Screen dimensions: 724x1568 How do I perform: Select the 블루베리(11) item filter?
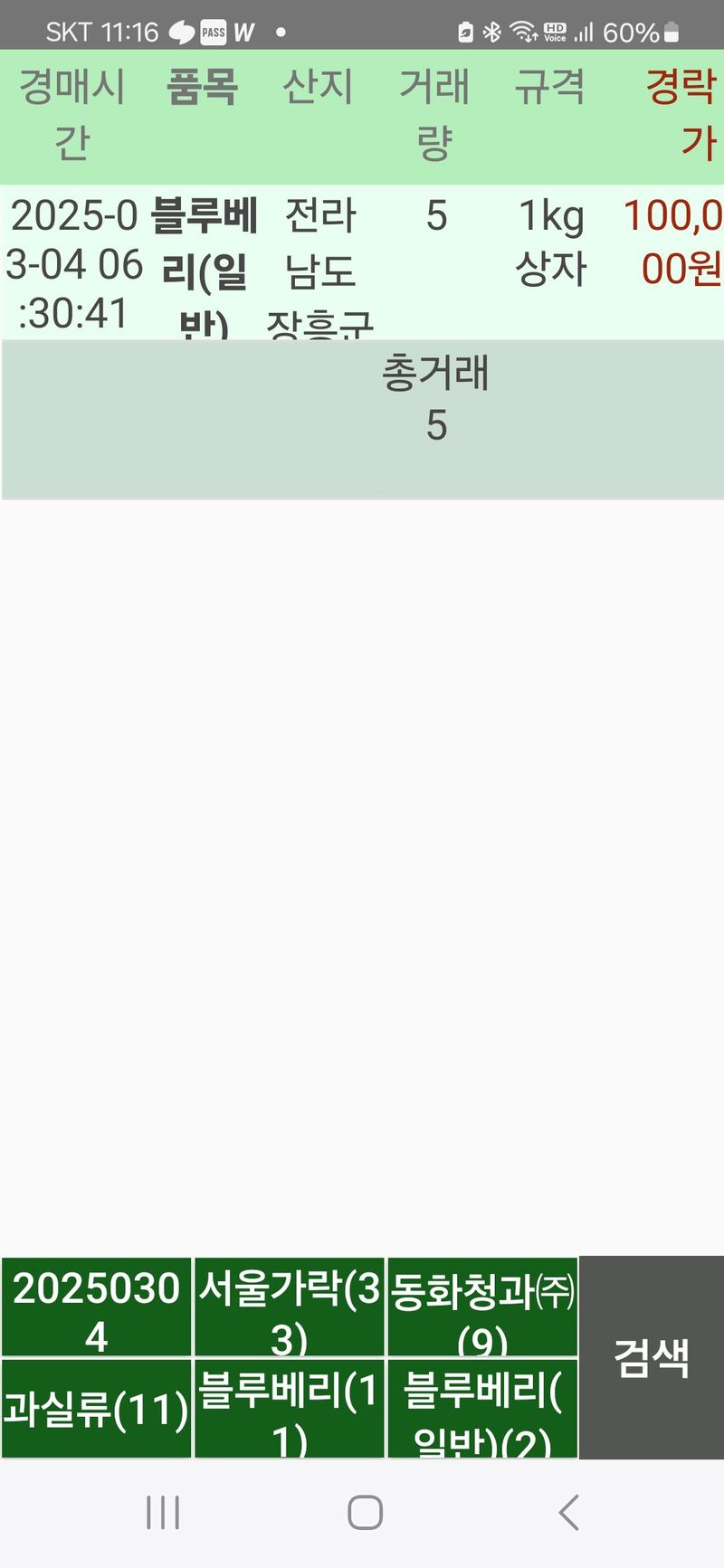(x=289, y=1408)
